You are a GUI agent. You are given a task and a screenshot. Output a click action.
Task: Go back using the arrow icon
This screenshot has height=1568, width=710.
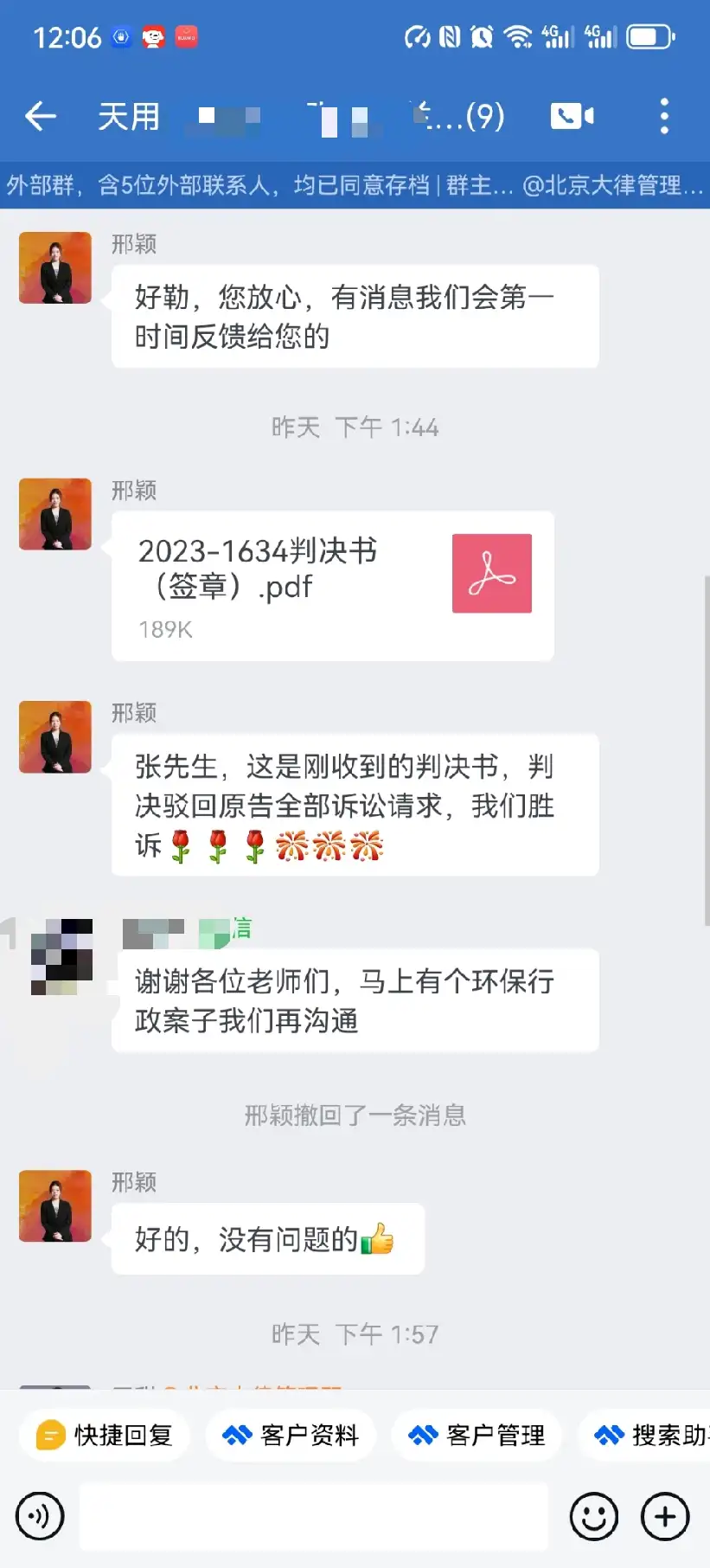[40, 116]
